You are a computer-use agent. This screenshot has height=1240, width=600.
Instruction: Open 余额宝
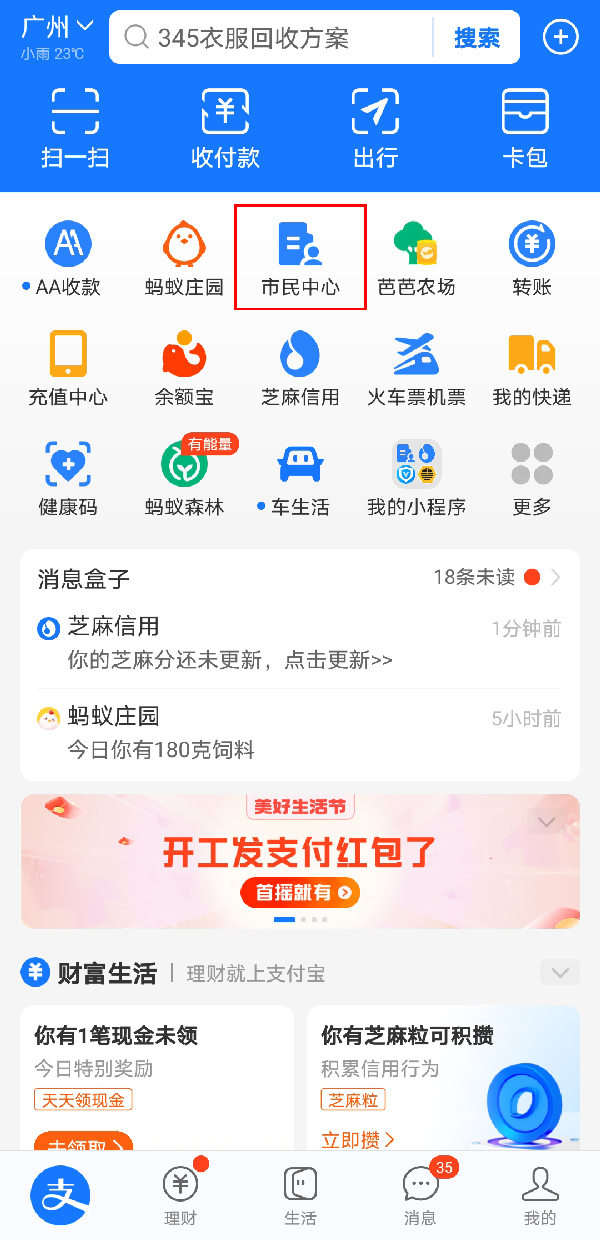pos(184,368)
